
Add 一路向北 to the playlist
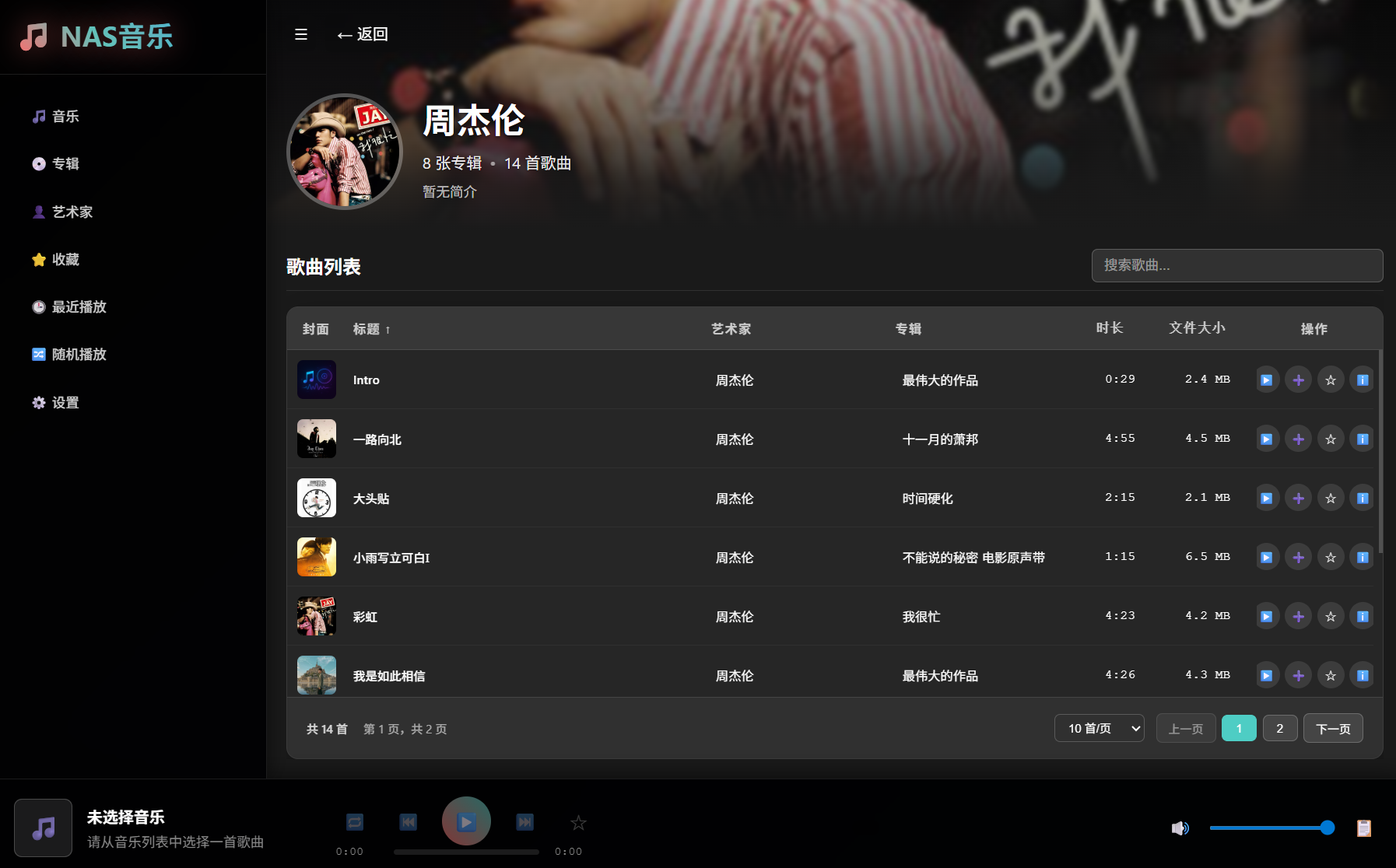[x=1298, y=439]
